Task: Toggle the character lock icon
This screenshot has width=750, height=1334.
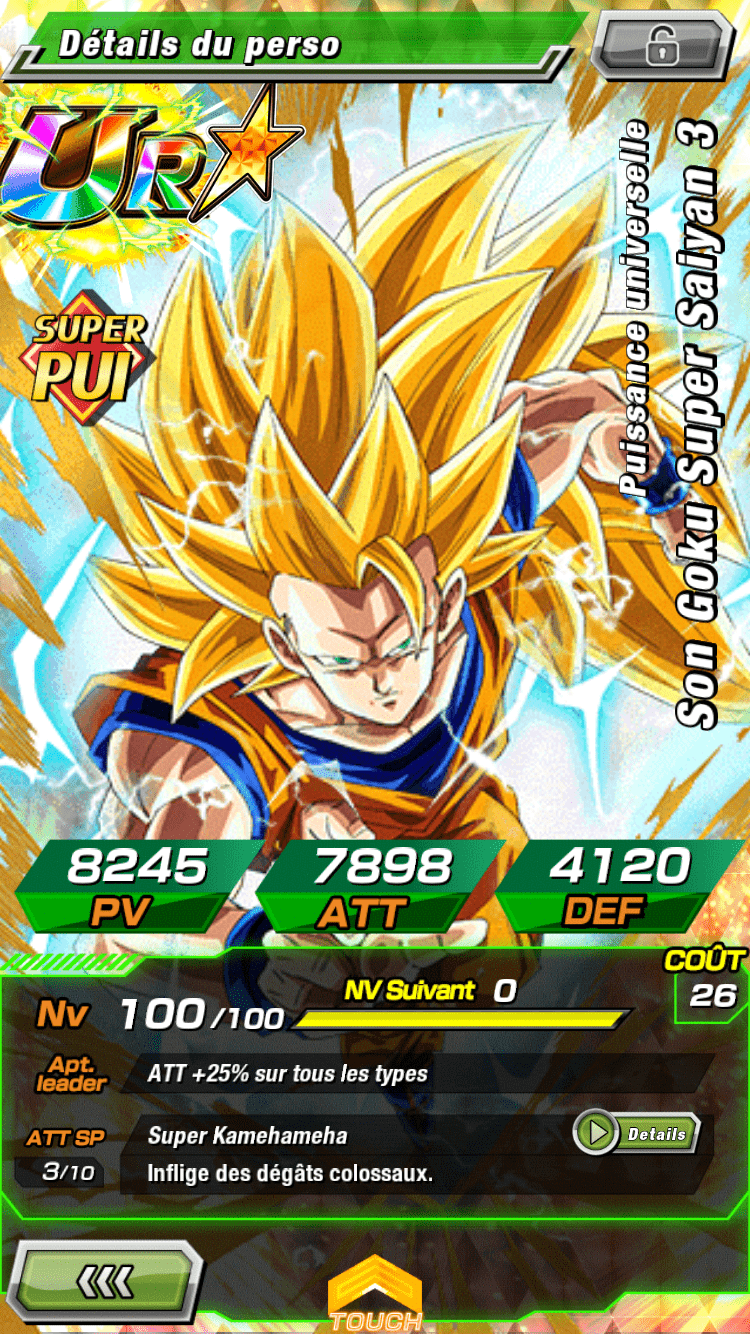Action: (659, 43)
